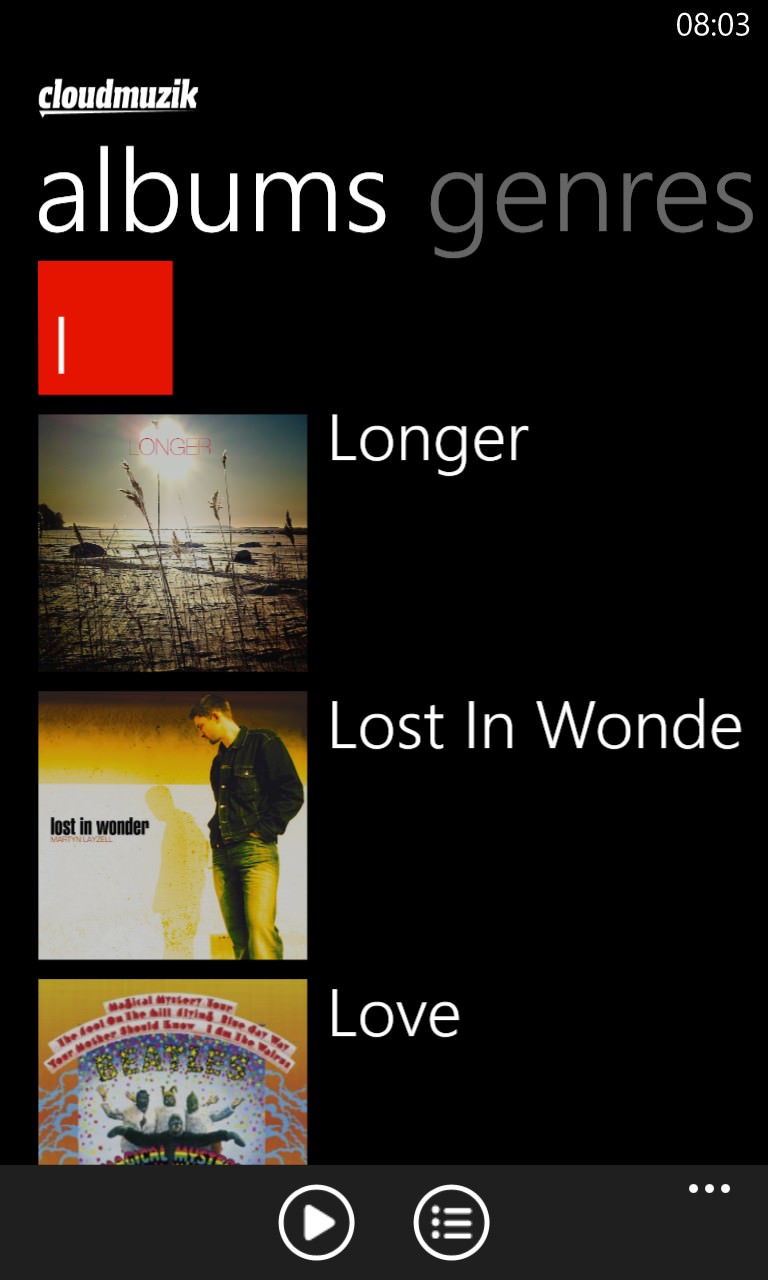
Task: Expand the three-dot more options menu
Action: coord(709,1189)
